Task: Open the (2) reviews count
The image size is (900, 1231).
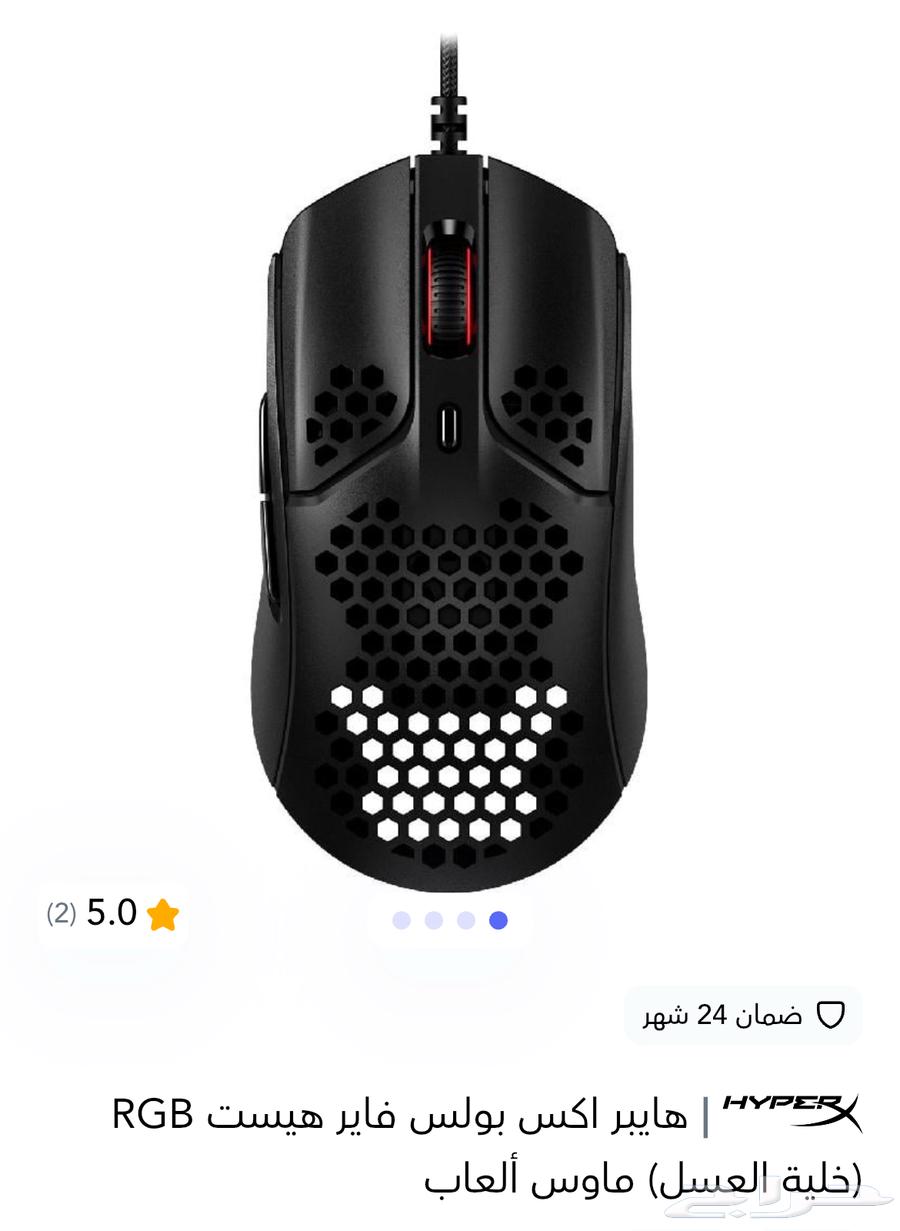Action: [x=62, y=911]
